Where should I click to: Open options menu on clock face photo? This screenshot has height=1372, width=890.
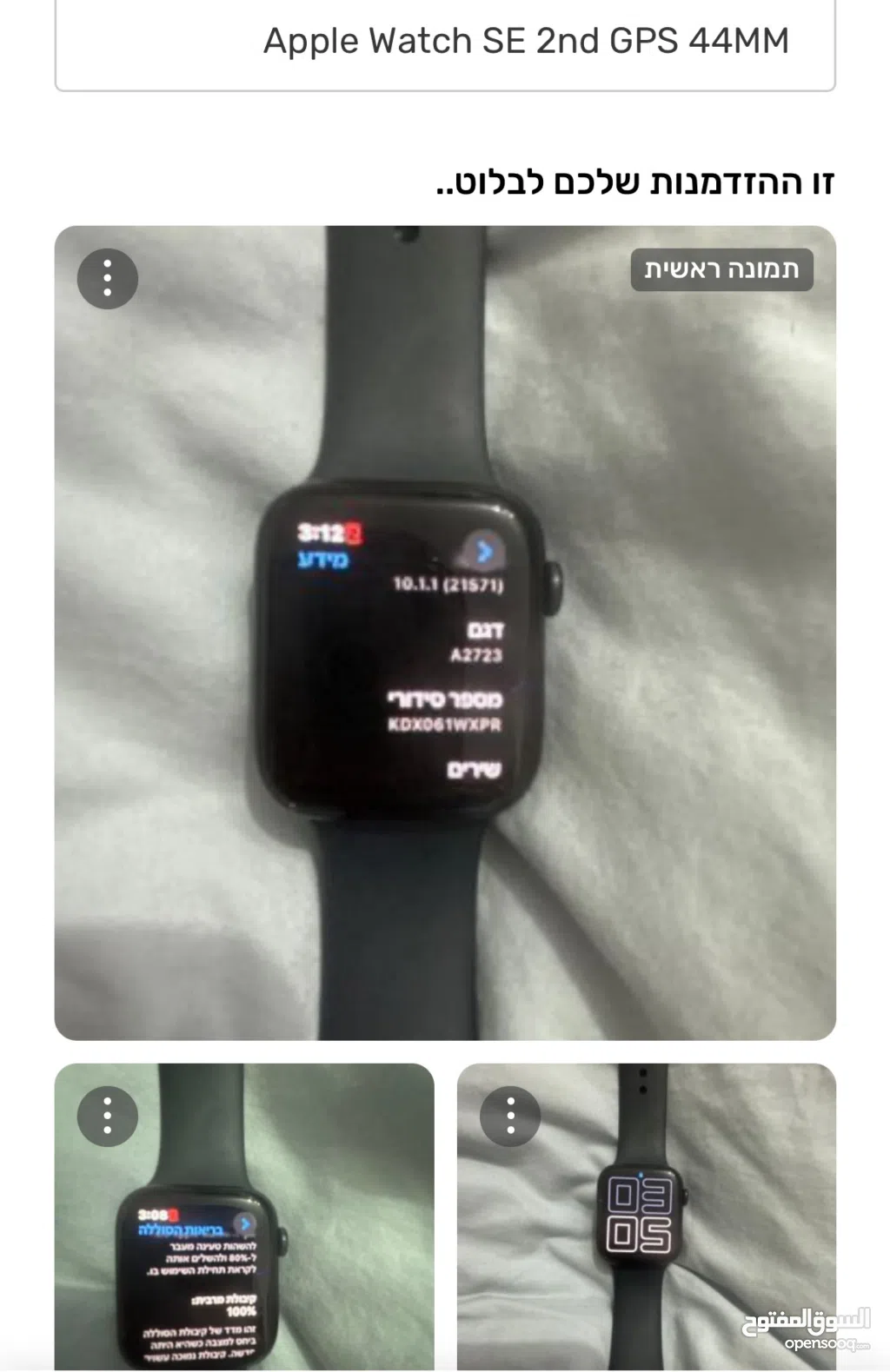click(x=511, y=1117)
